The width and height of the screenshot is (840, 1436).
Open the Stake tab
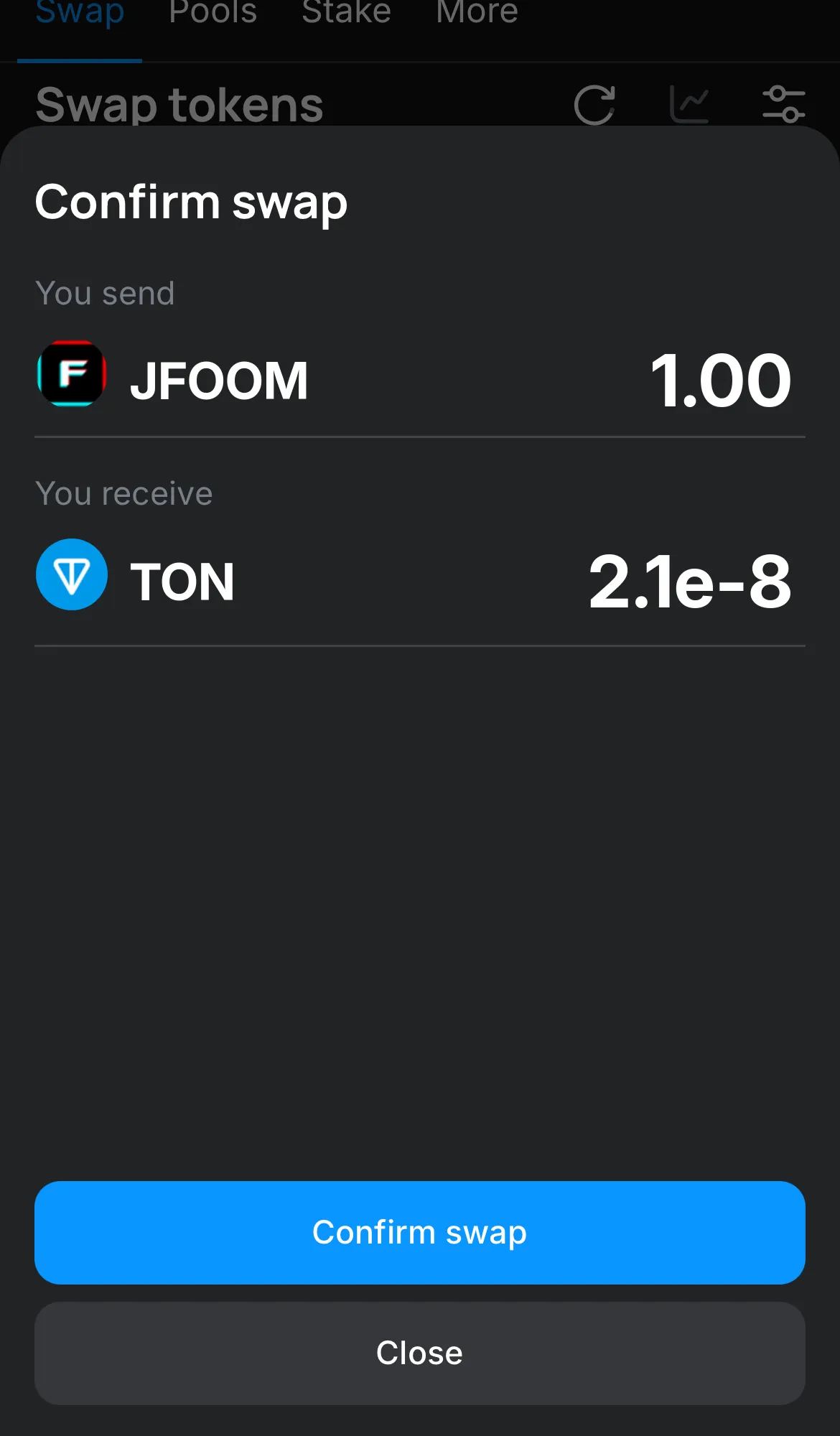click(346, 13)
